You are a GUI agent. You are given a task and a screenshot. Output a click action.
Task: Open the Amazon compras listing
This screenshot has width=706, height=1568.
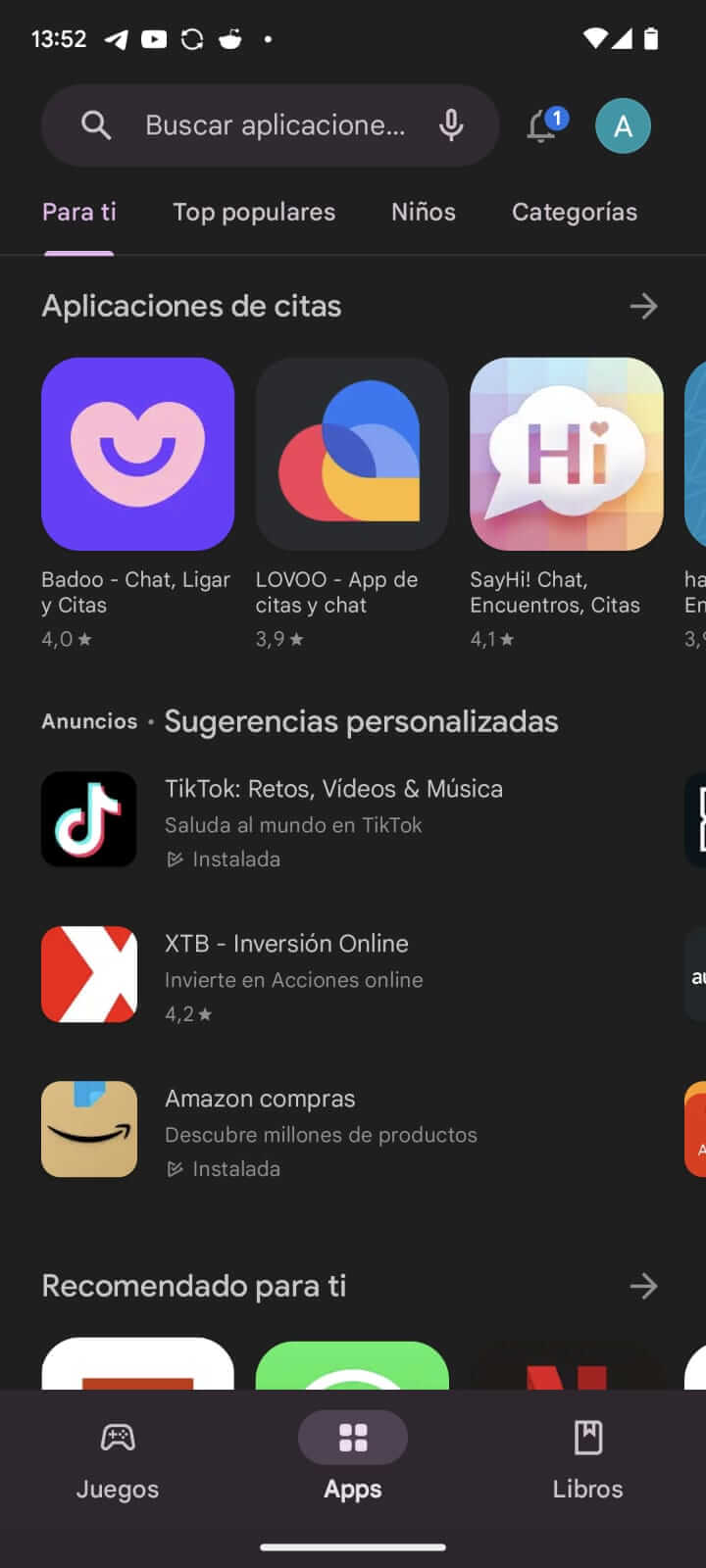pyautogui.click(x=333, y=1131)
